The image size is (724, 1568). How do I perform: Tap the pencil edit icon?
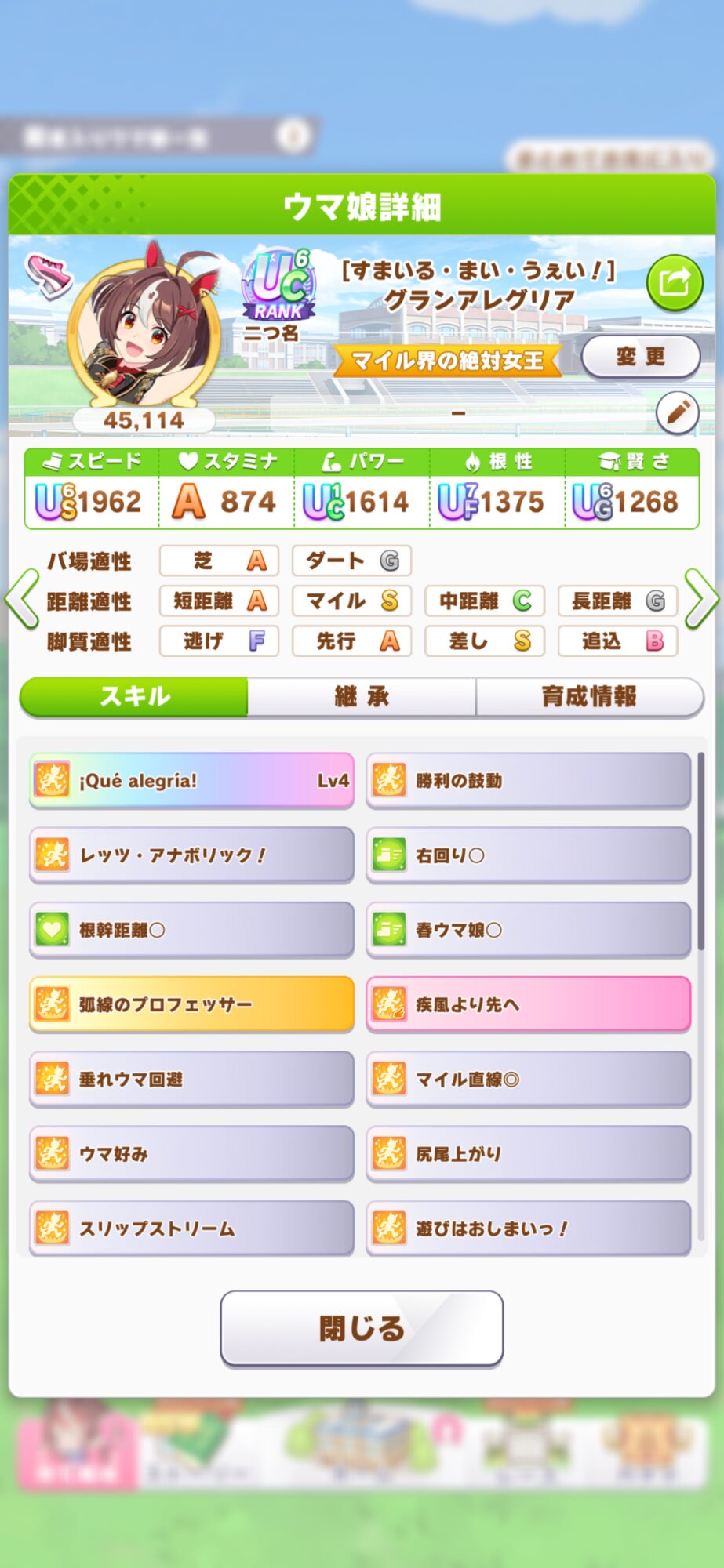point(677,412)
